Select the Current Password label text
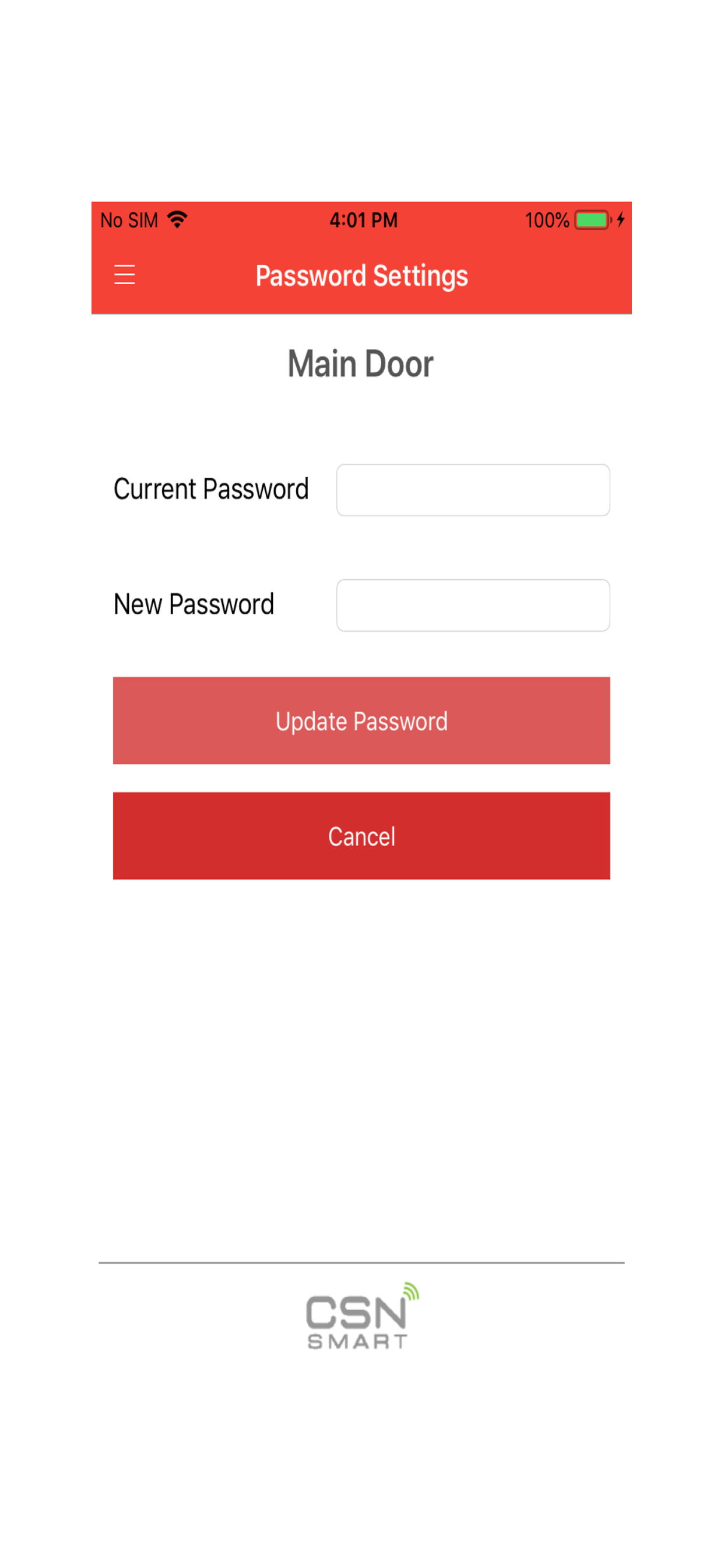The height and width of the screenshot is (1568, 724). (x=211, y=489)
